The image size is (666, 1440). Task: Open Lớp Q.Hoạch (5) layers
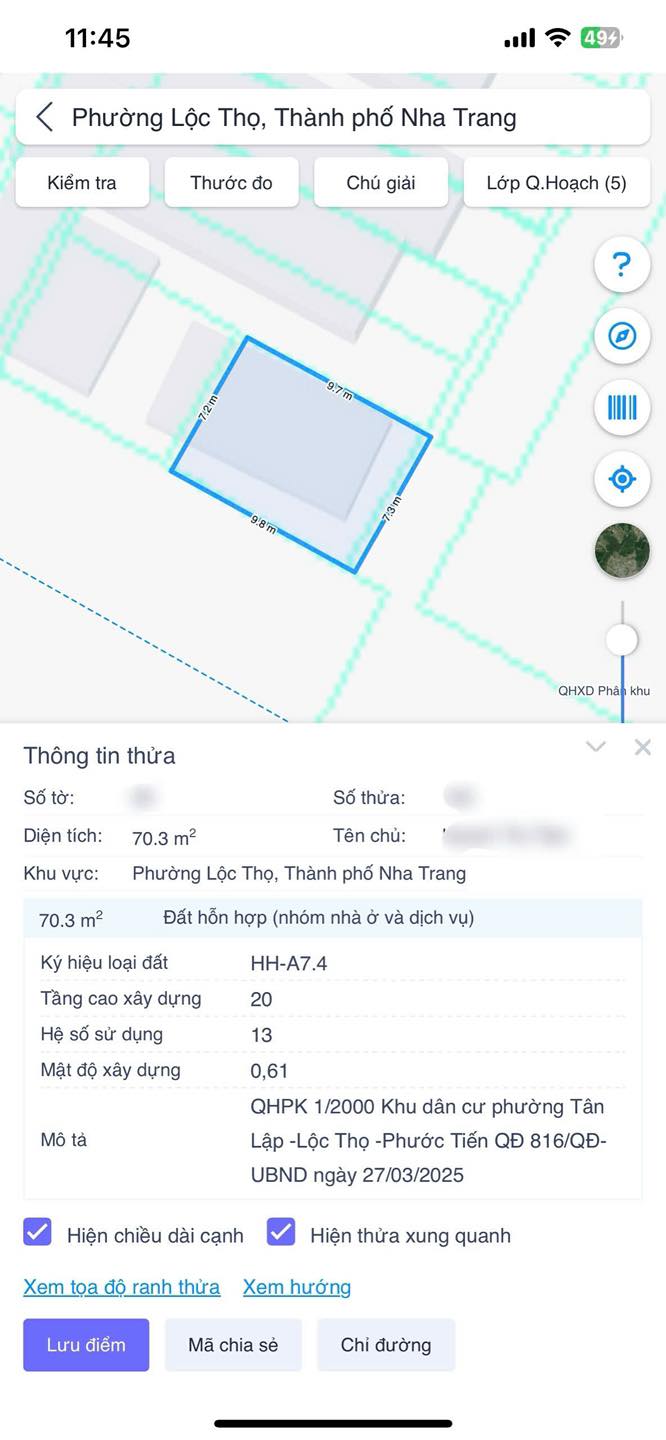557,183
